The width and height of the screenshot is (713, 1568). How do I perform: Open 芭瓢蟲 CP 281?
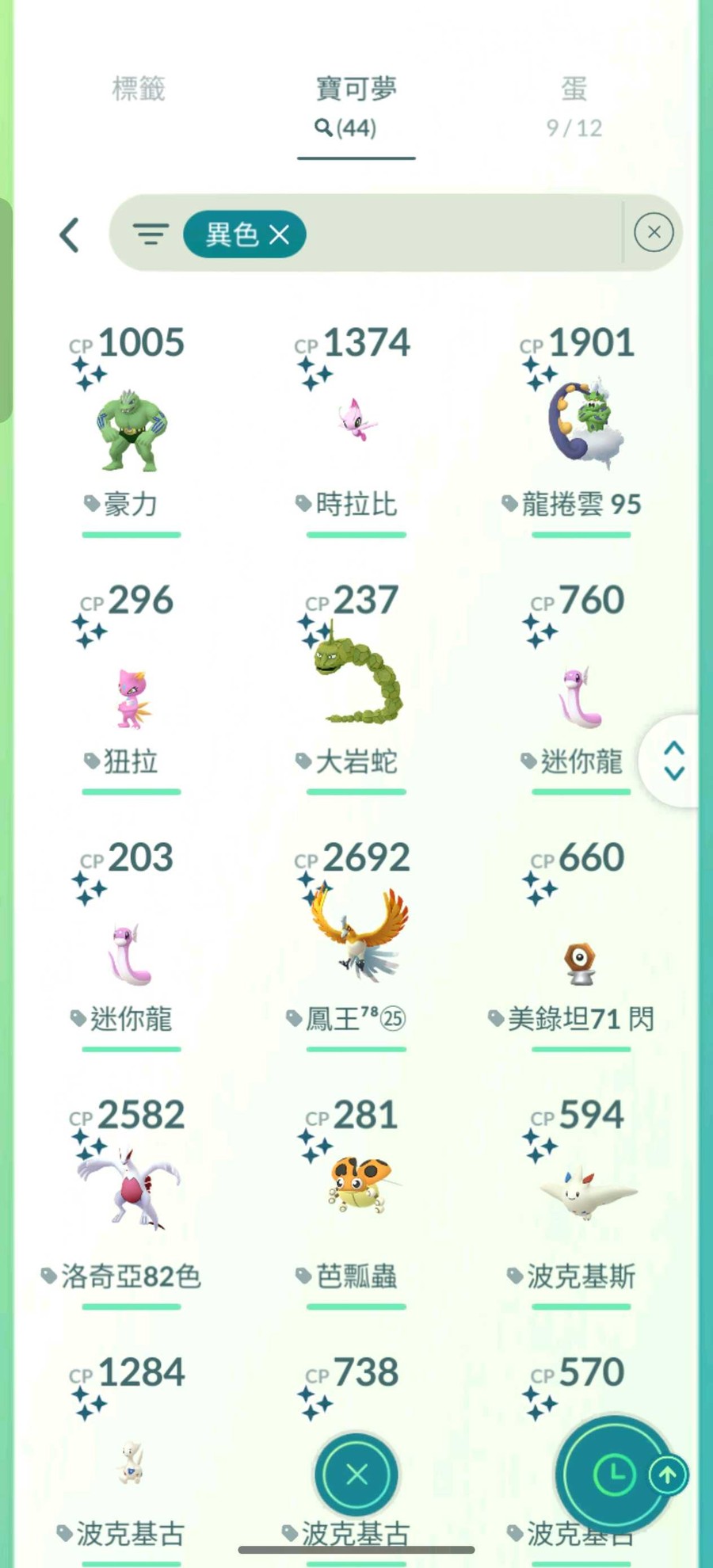click(x=356, y=1188)
